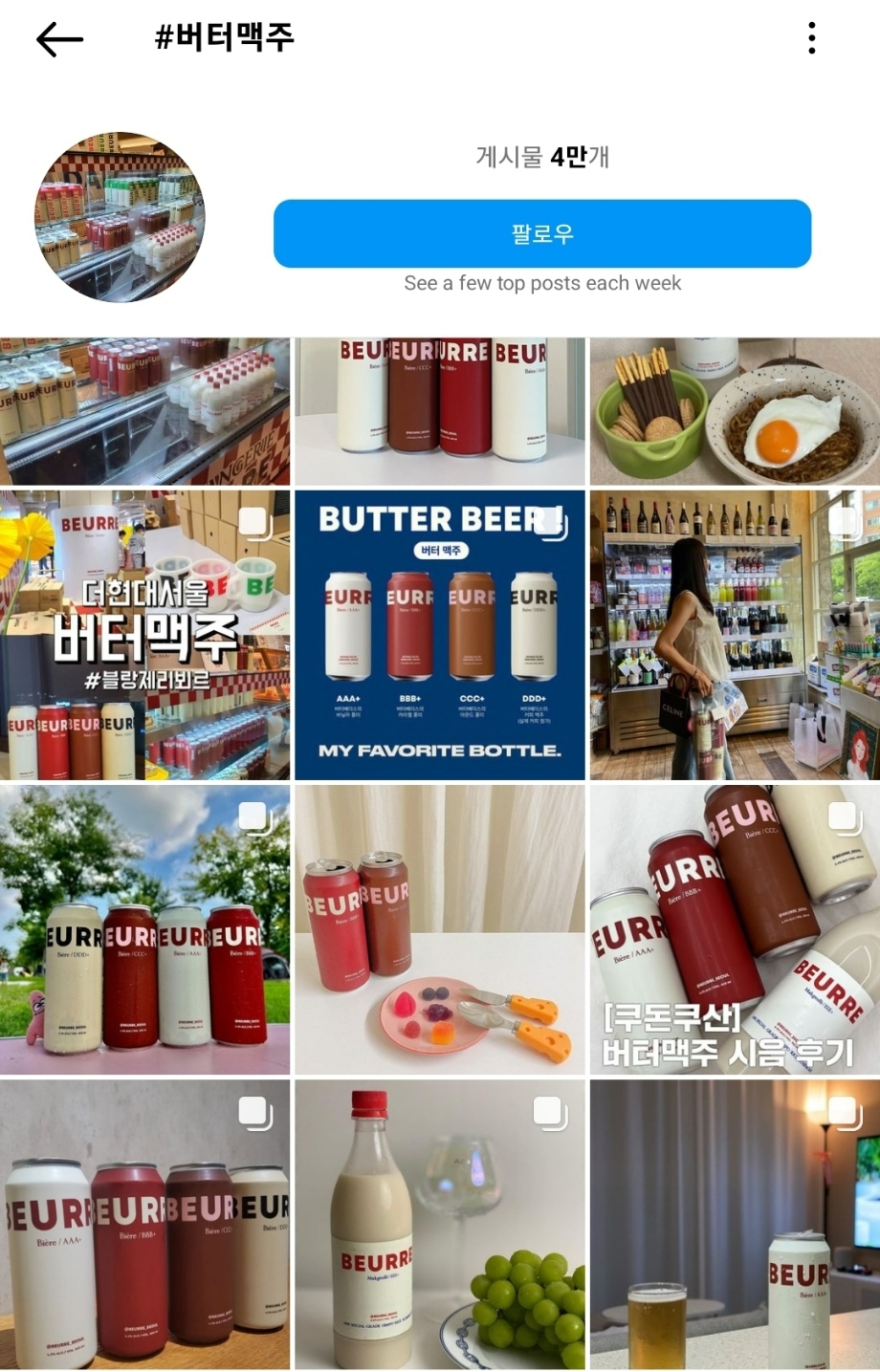880x1372 pixels.
Task: Tap the carousel icon on the red-can closeup post
Action: tap(842, 817)
